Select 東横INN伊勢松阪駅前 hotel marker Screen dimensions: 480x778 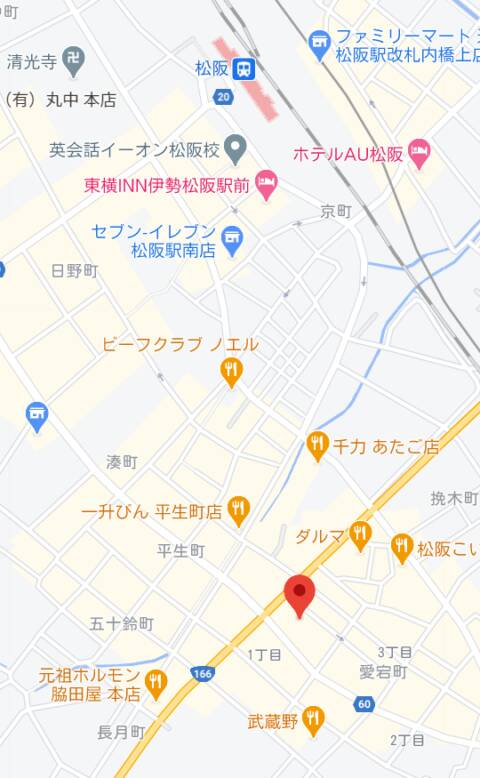click(x=267, y=186)
